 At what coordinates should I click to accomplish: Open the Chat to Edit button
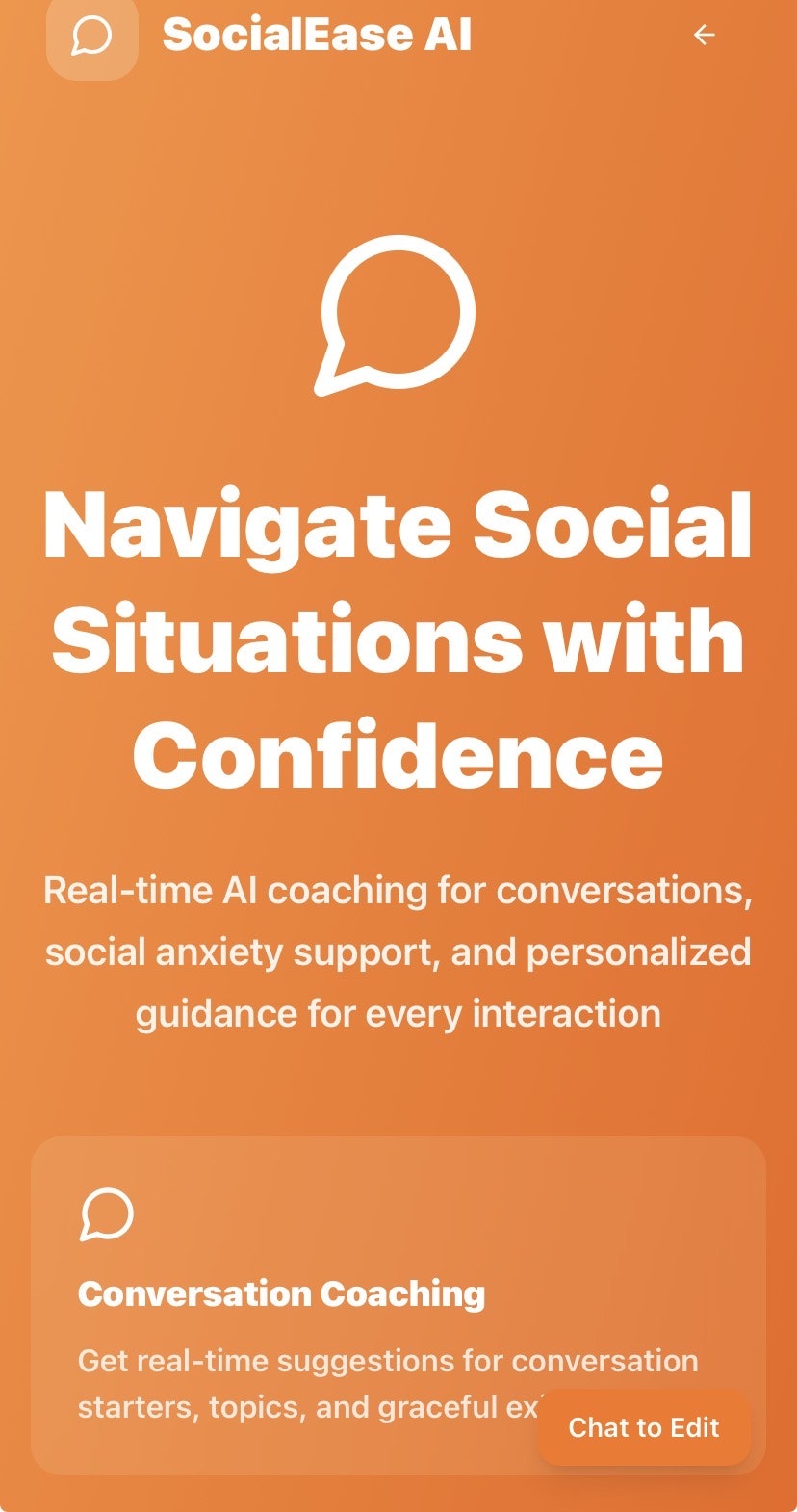(x=643, y=1427)
